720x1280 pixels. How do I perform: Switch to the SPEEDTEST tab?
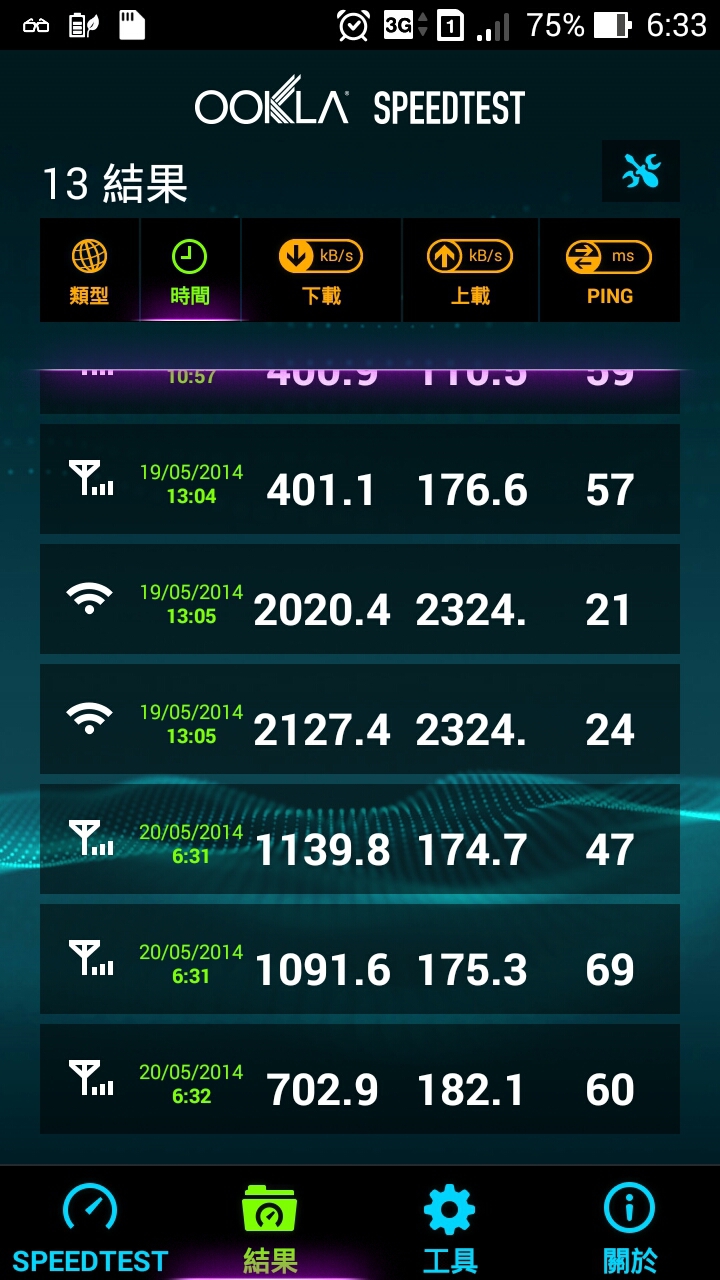(90, 1226)
